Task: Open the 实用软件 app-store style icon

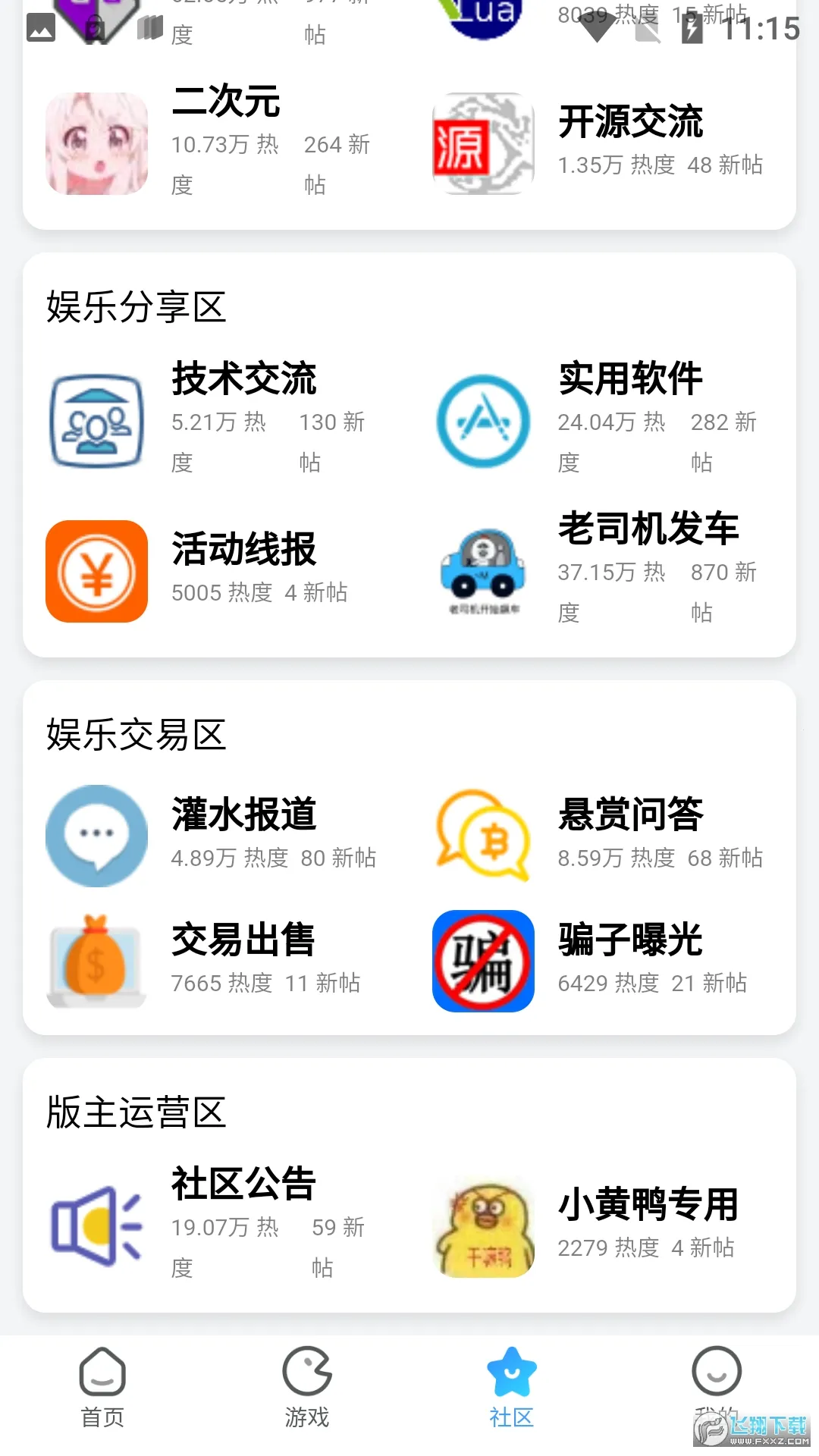Action: click(x=482, y=422)
